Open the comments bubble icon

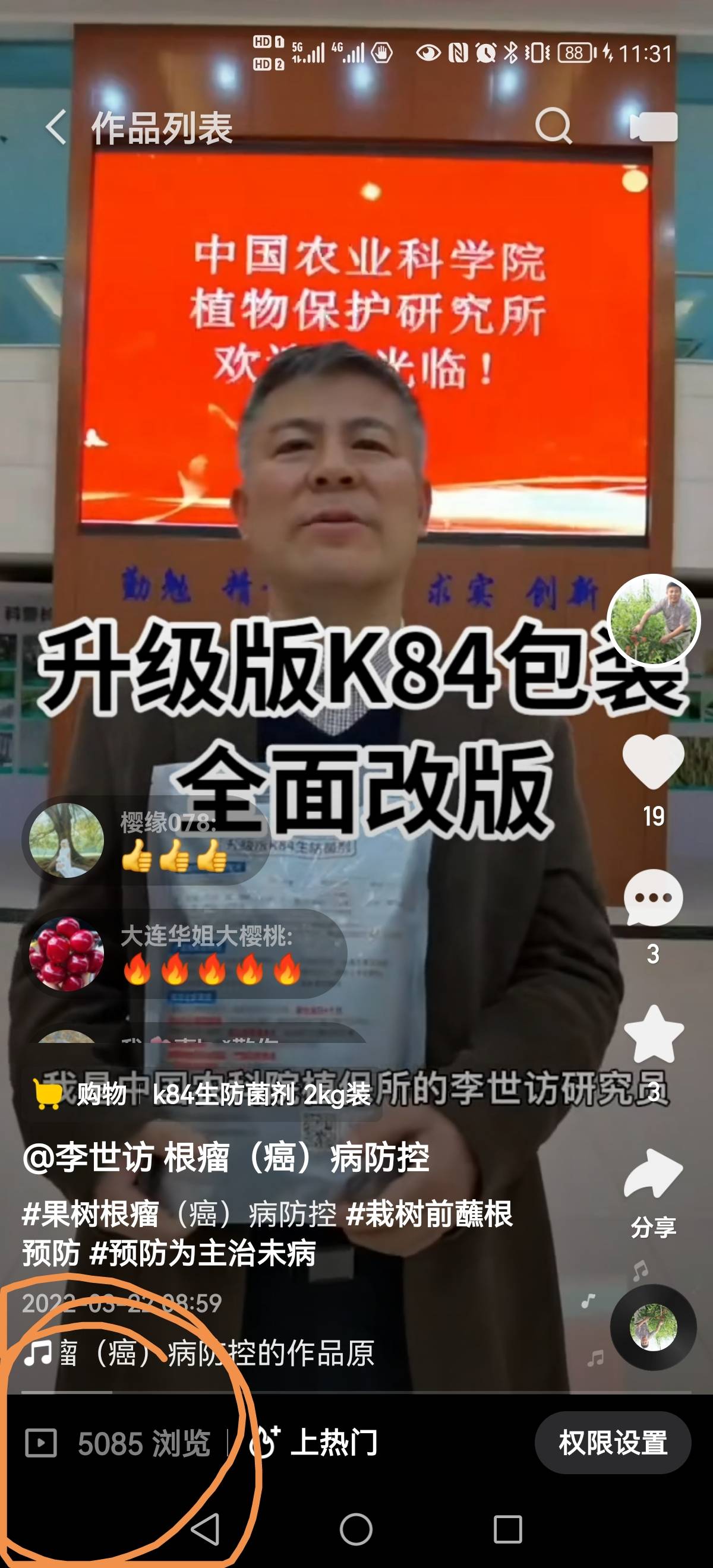click(654, 898)
